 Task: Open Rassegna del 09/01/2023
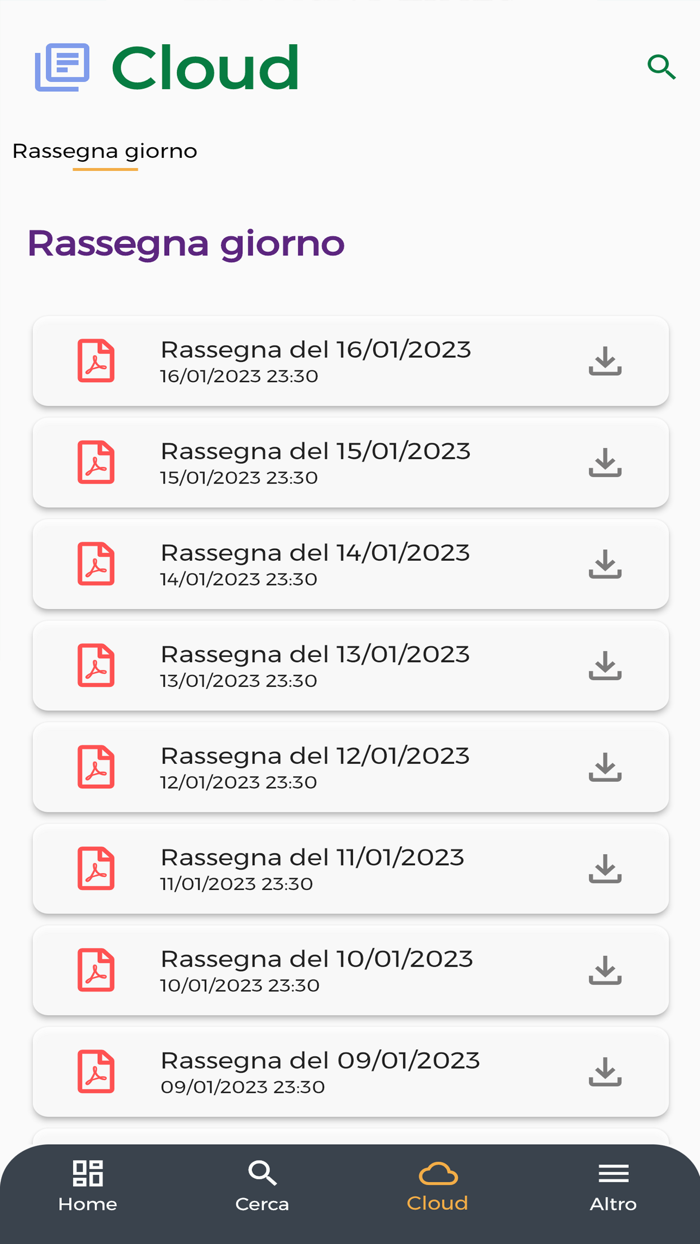(351, 1072)
